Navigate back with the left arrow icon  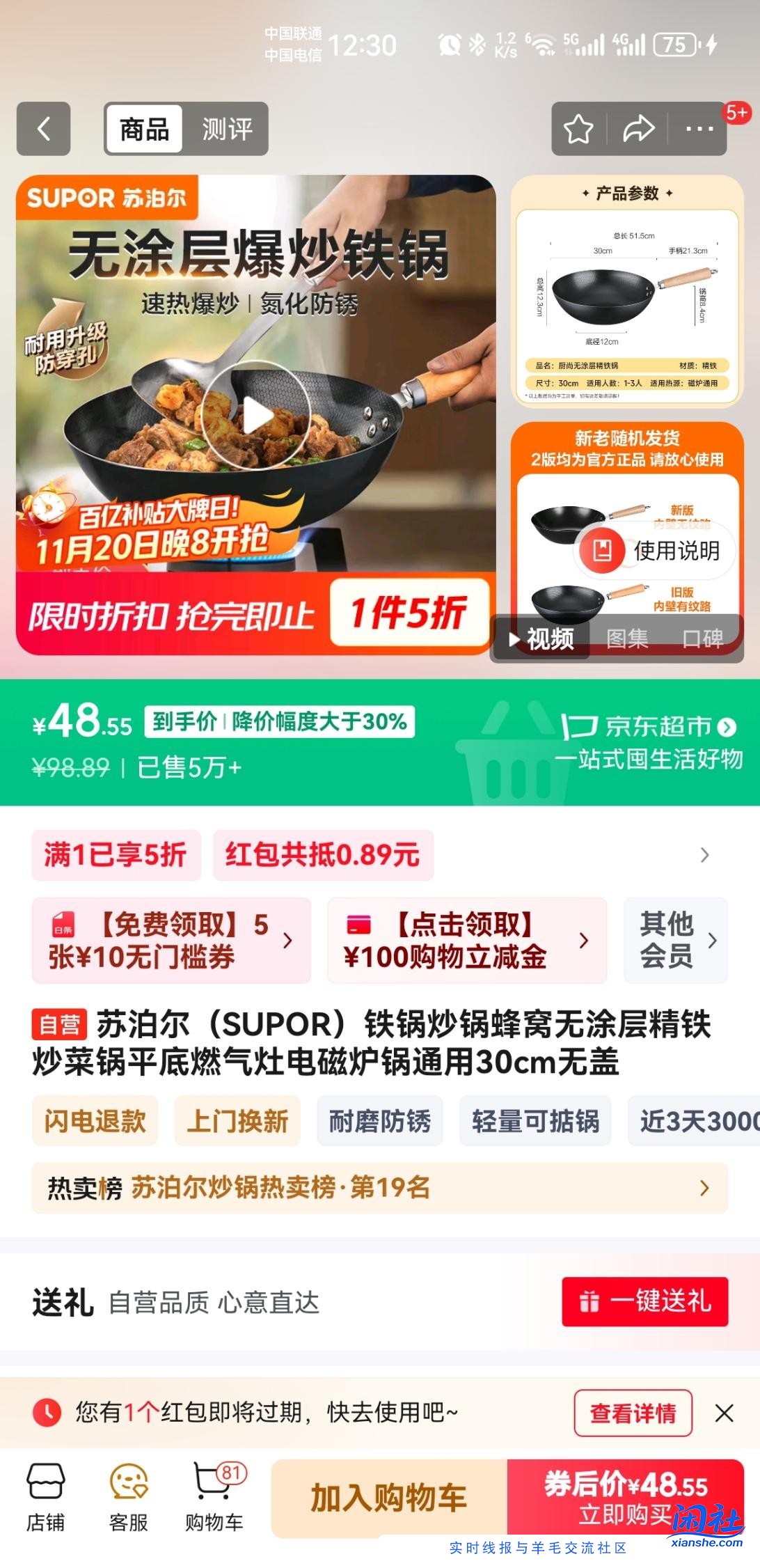pos(44,129)
